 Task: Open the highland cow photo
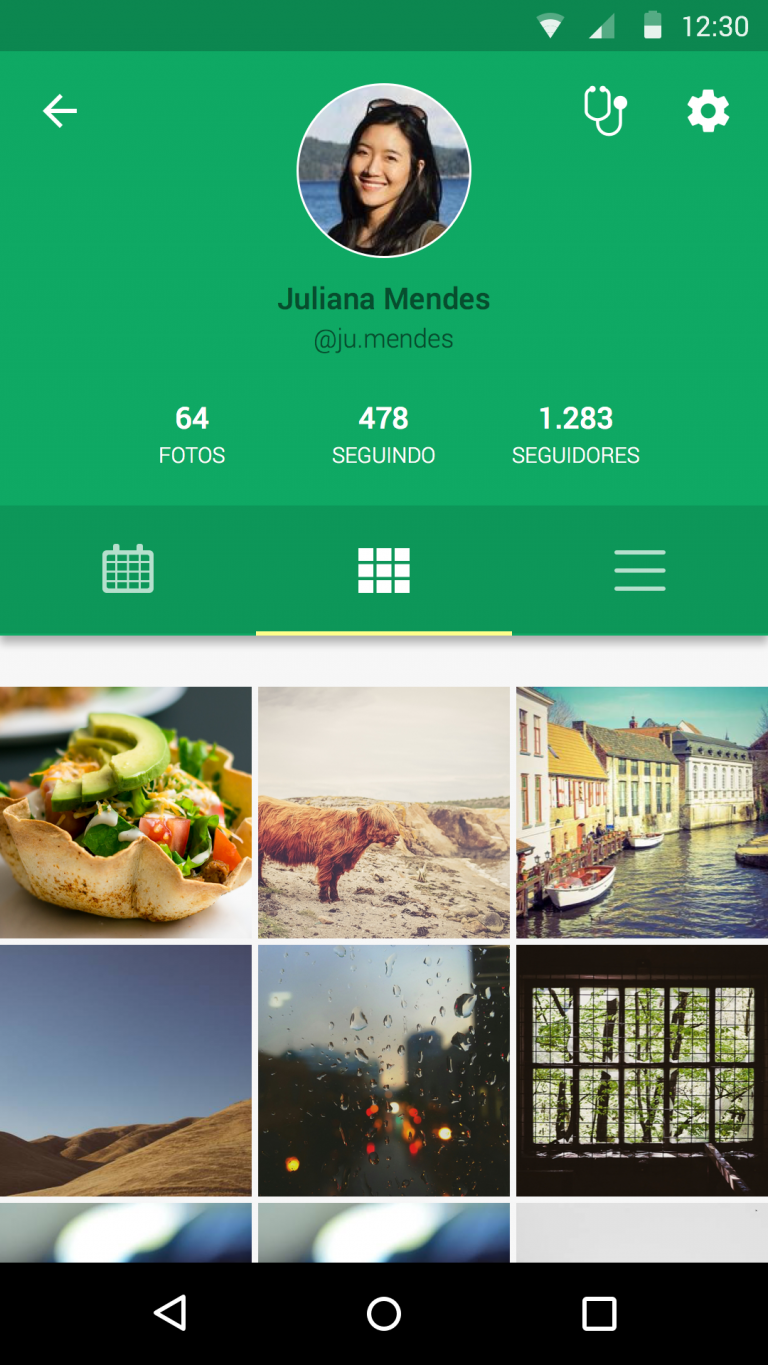[384, 812]
